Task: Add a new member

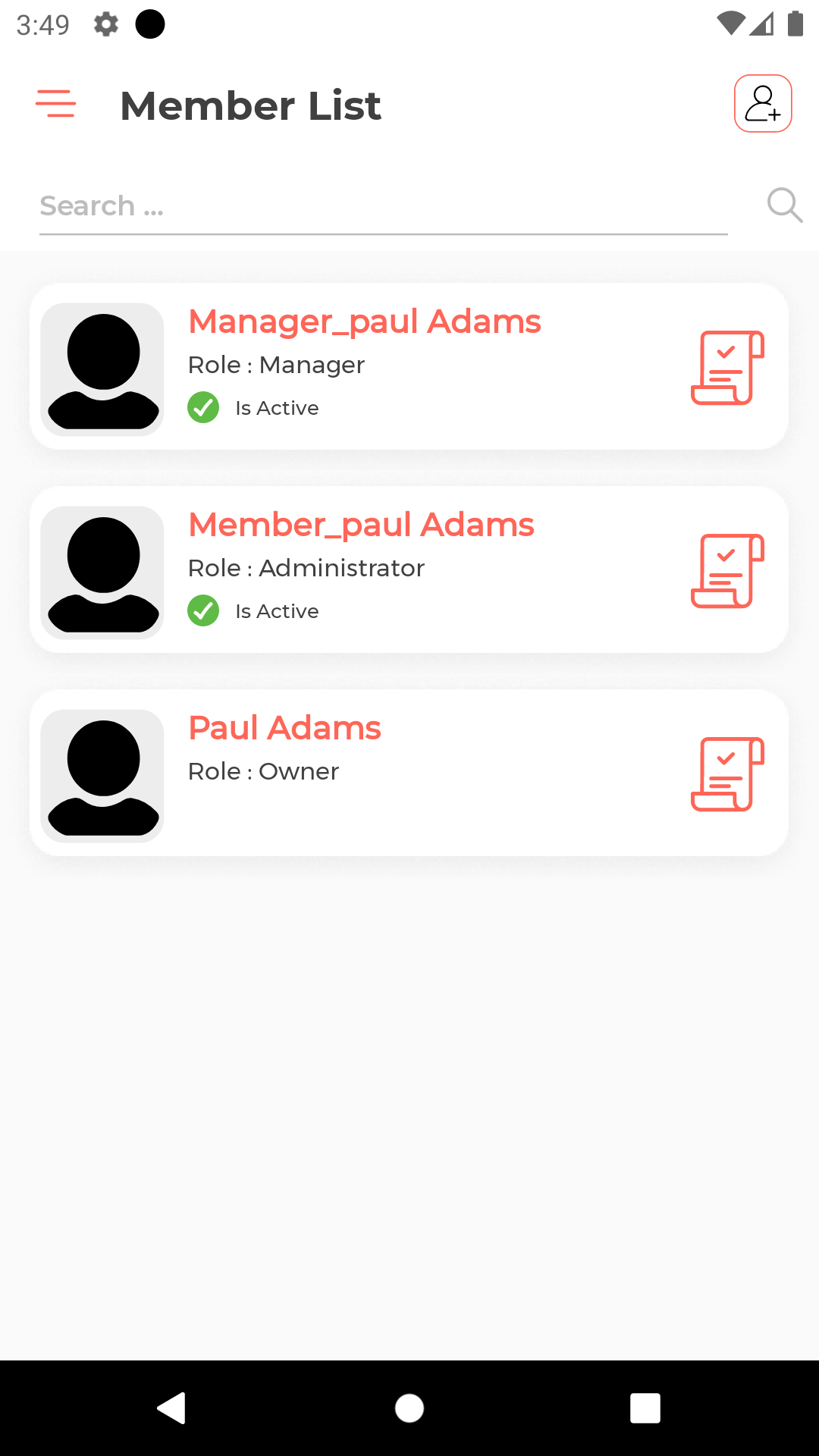Action: [x=763, y=104]
